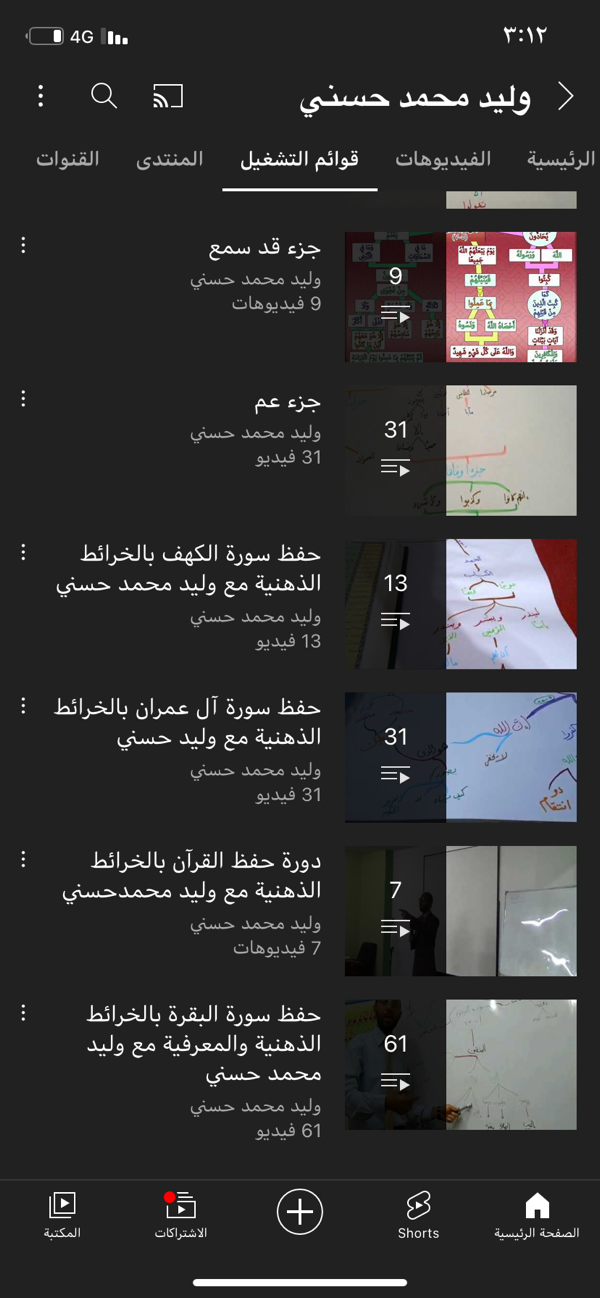Tap the create plus button
This screenshot has width=600, height=1298.
299,1212
